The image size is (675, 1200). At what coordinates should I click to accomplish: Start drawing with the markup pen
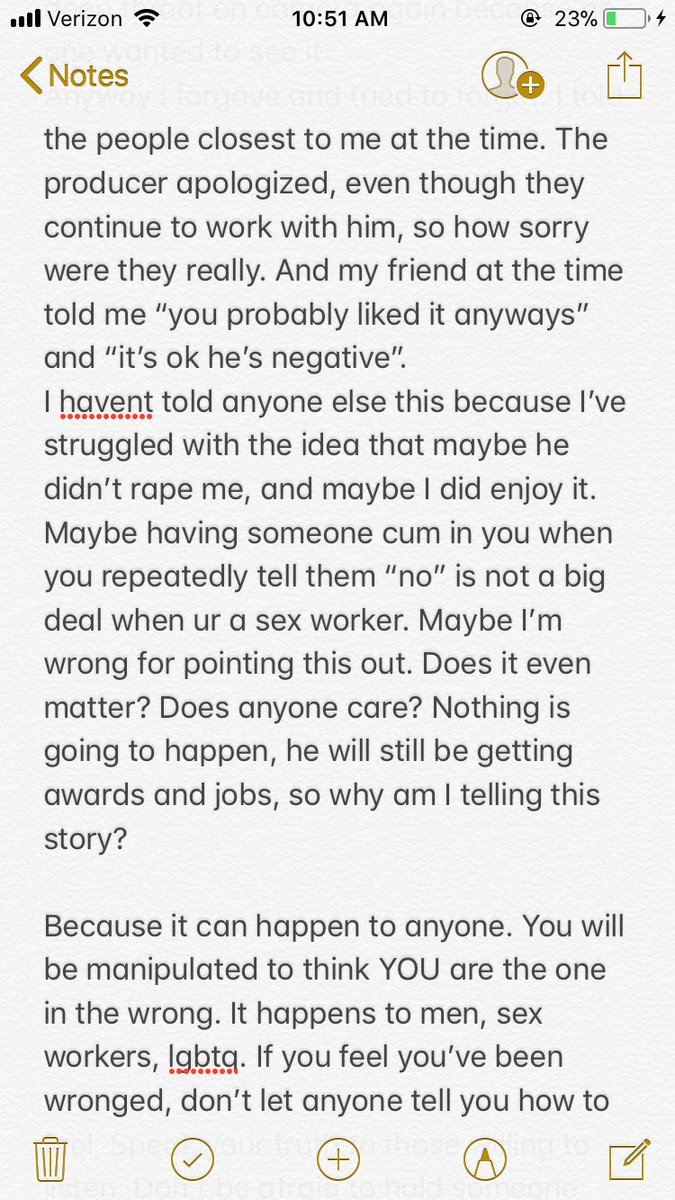click(x=486, y=1160)
